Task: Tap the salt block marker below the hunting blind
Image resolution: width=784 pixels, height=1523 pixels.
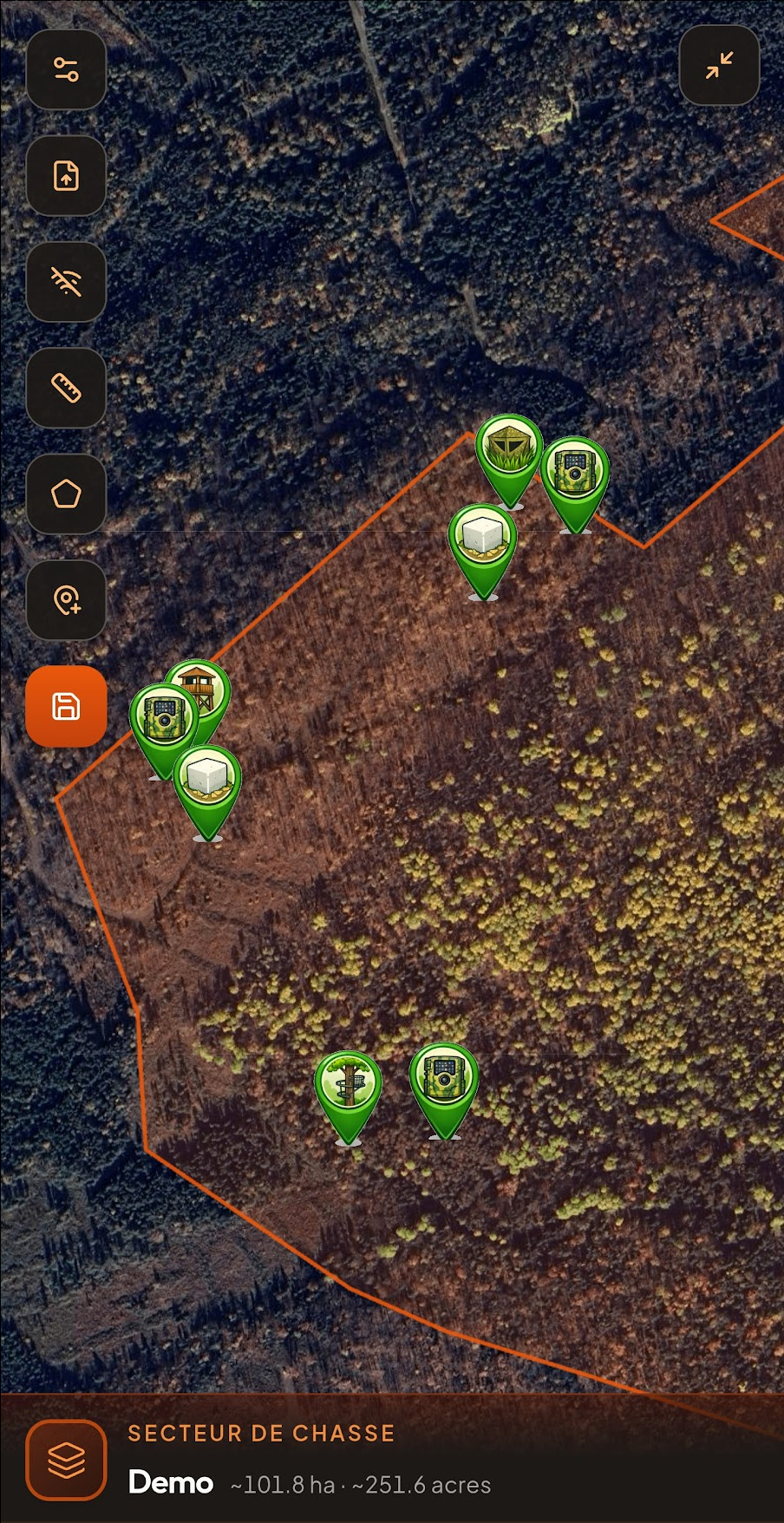Action: pos(482,539)
